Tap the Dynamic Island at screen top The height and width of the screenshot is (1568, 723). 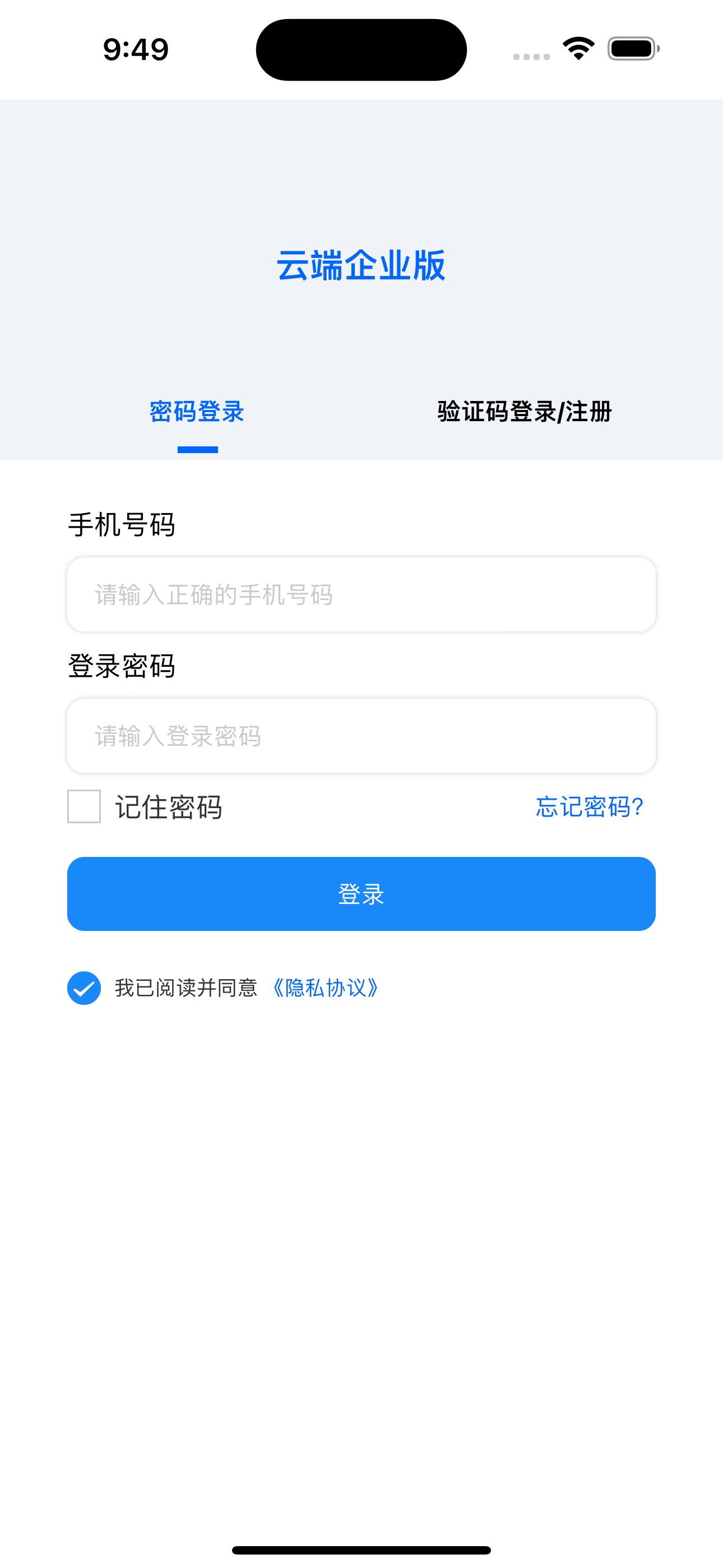pos(361,49)
